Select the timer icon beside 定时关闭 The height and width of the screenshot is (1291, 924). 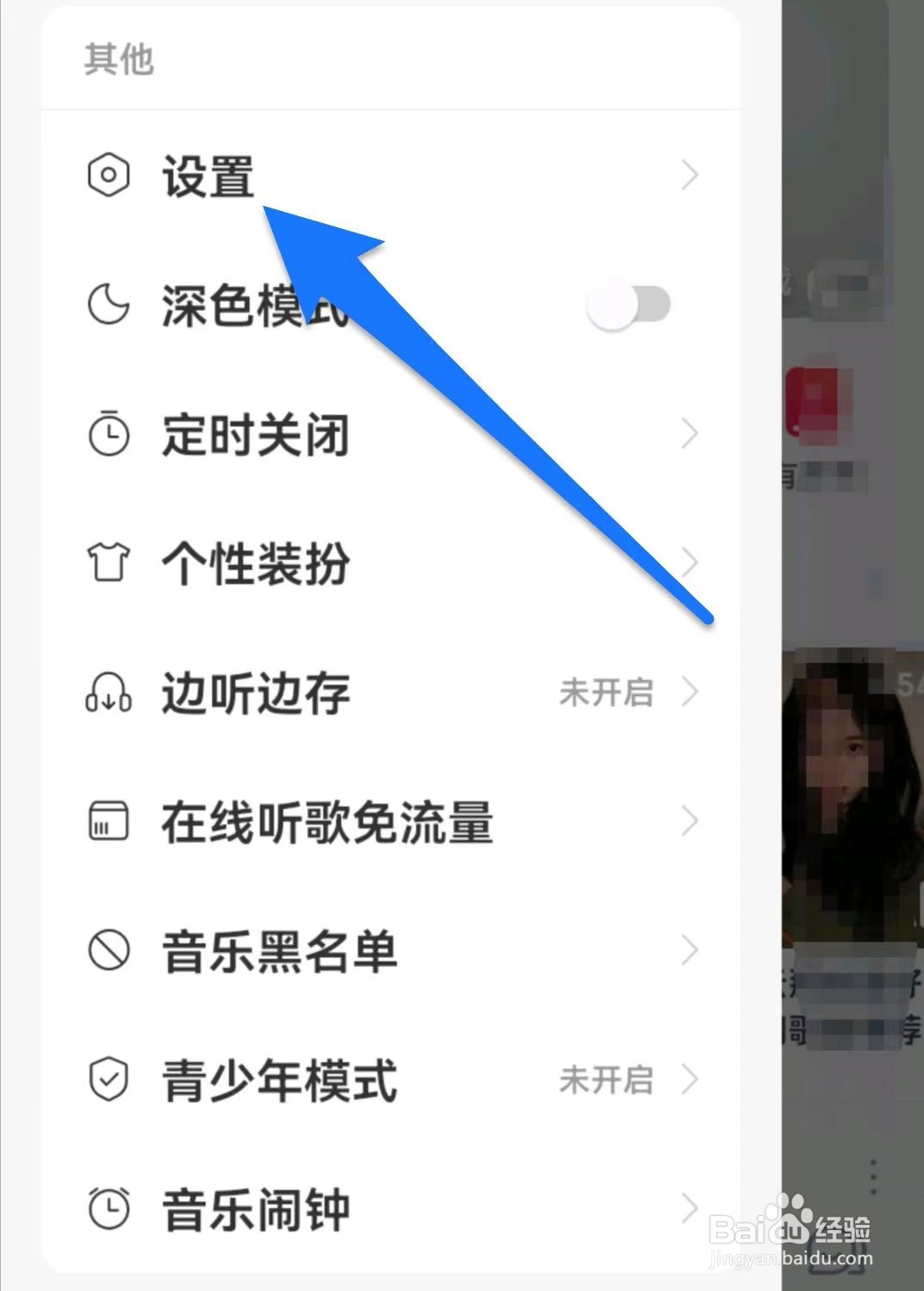coord(109,435)
